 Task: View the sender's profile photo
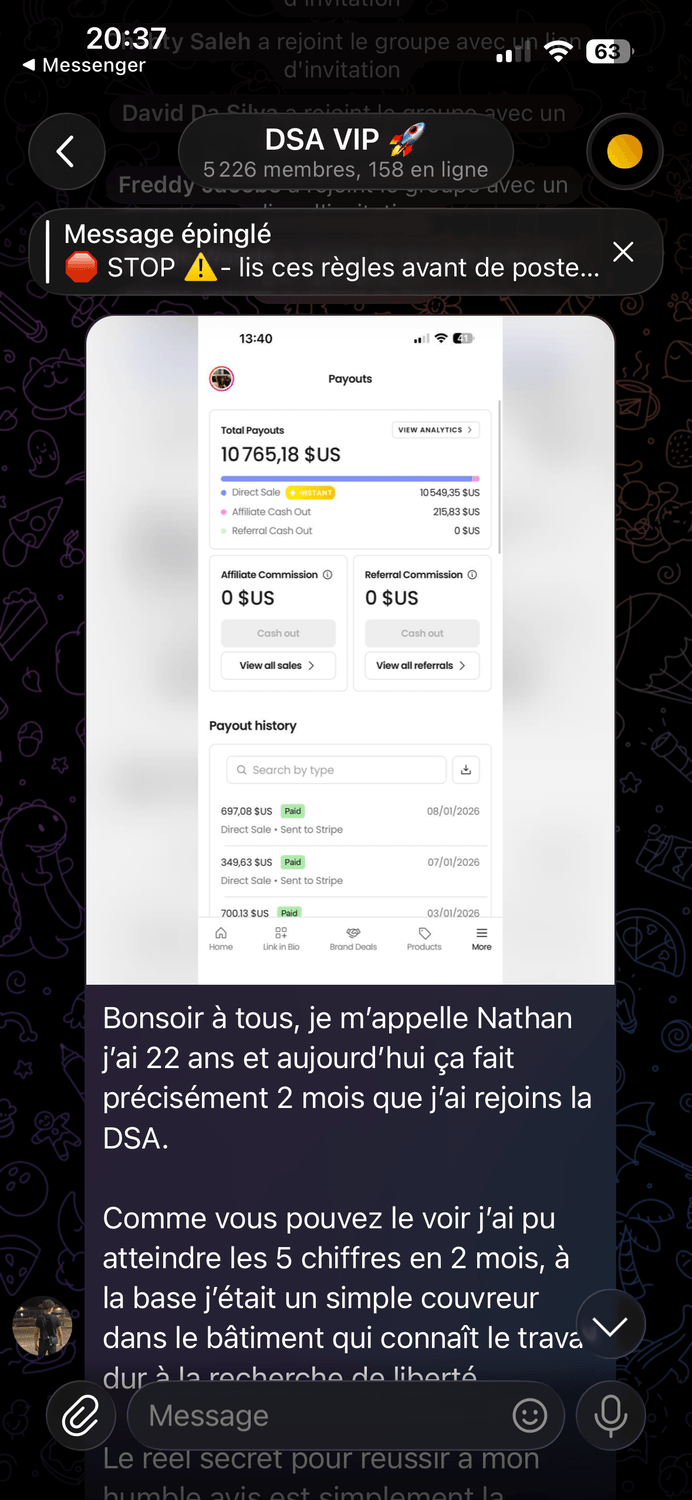point(42,1326)
